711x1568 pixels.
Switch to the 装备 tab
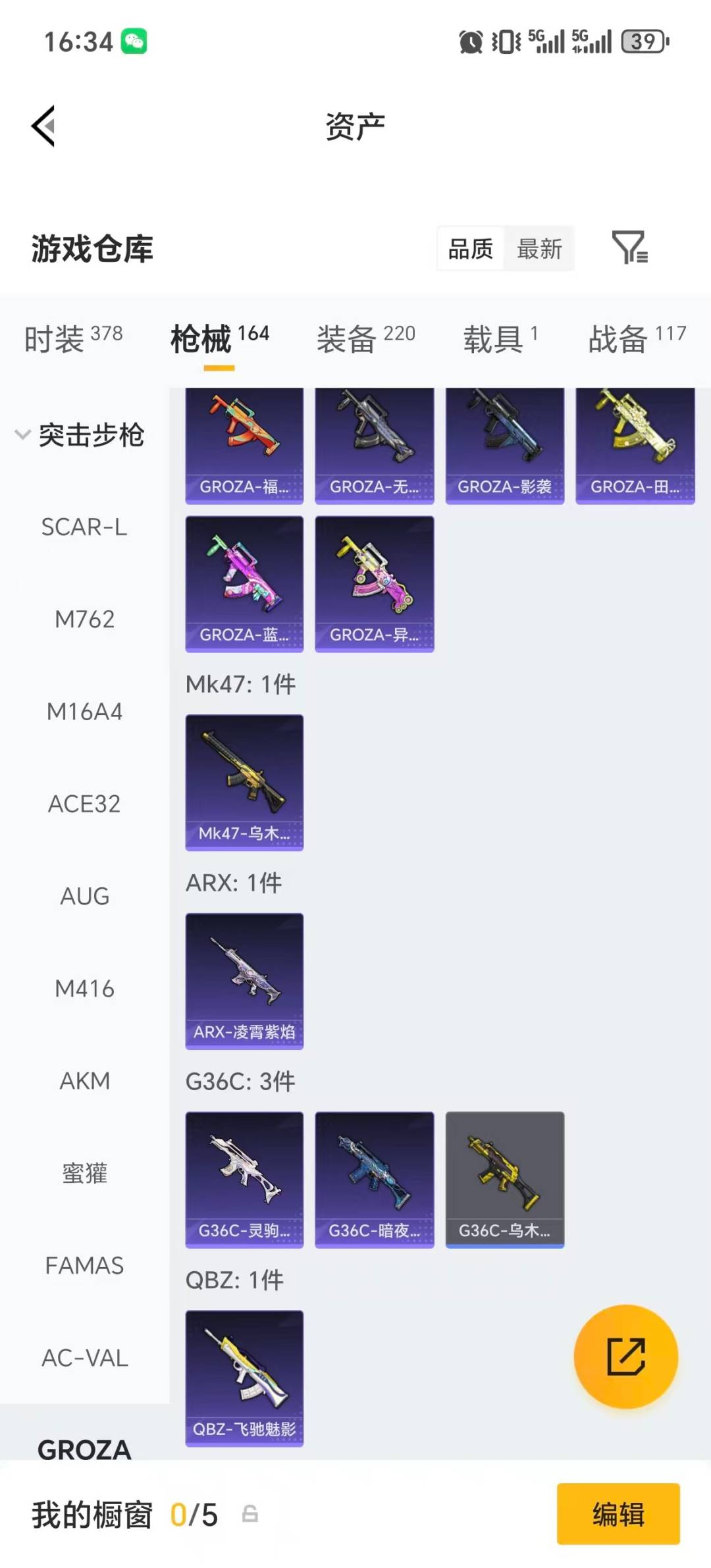(x=365, y=338)
